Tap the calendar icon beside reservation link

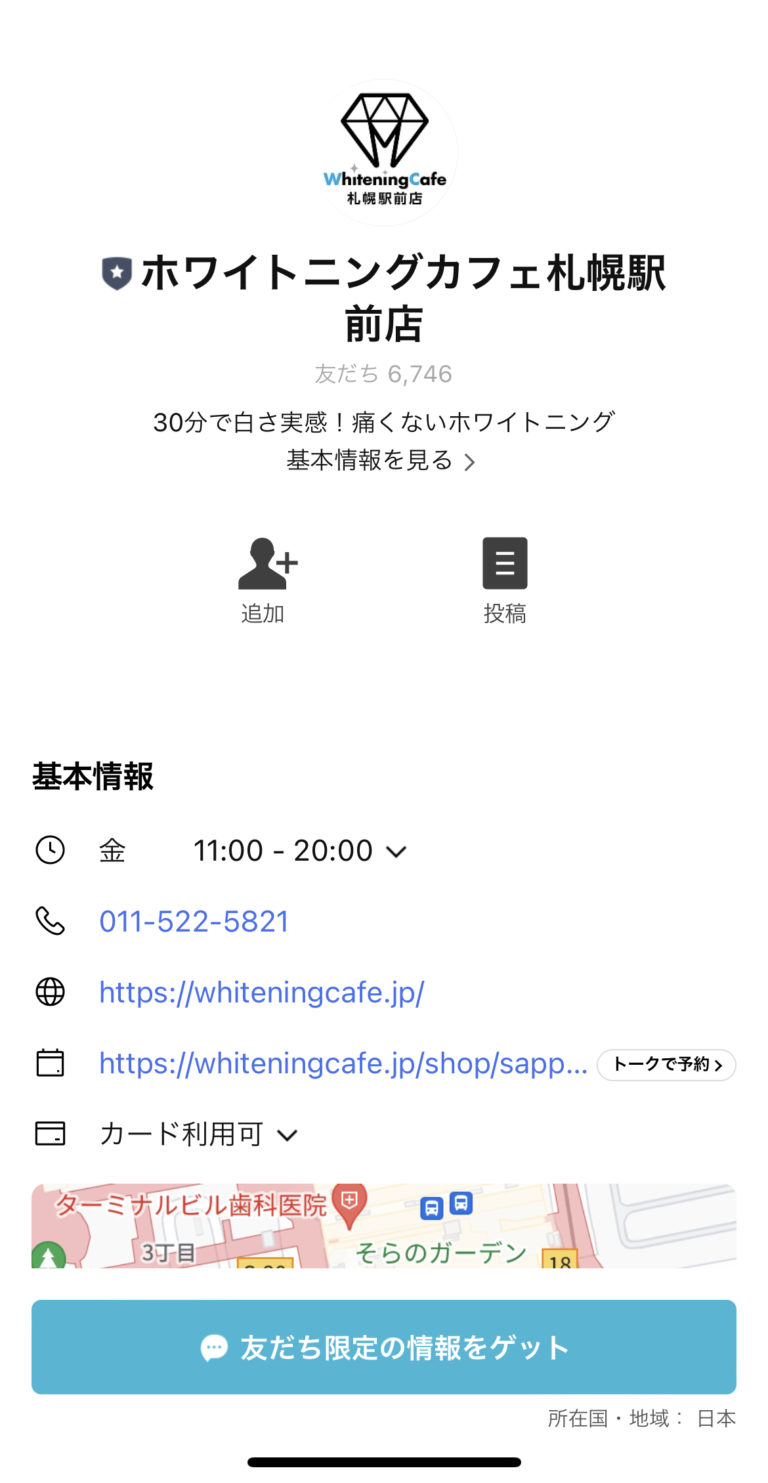pyautogui.click(x=50, y=1063)
